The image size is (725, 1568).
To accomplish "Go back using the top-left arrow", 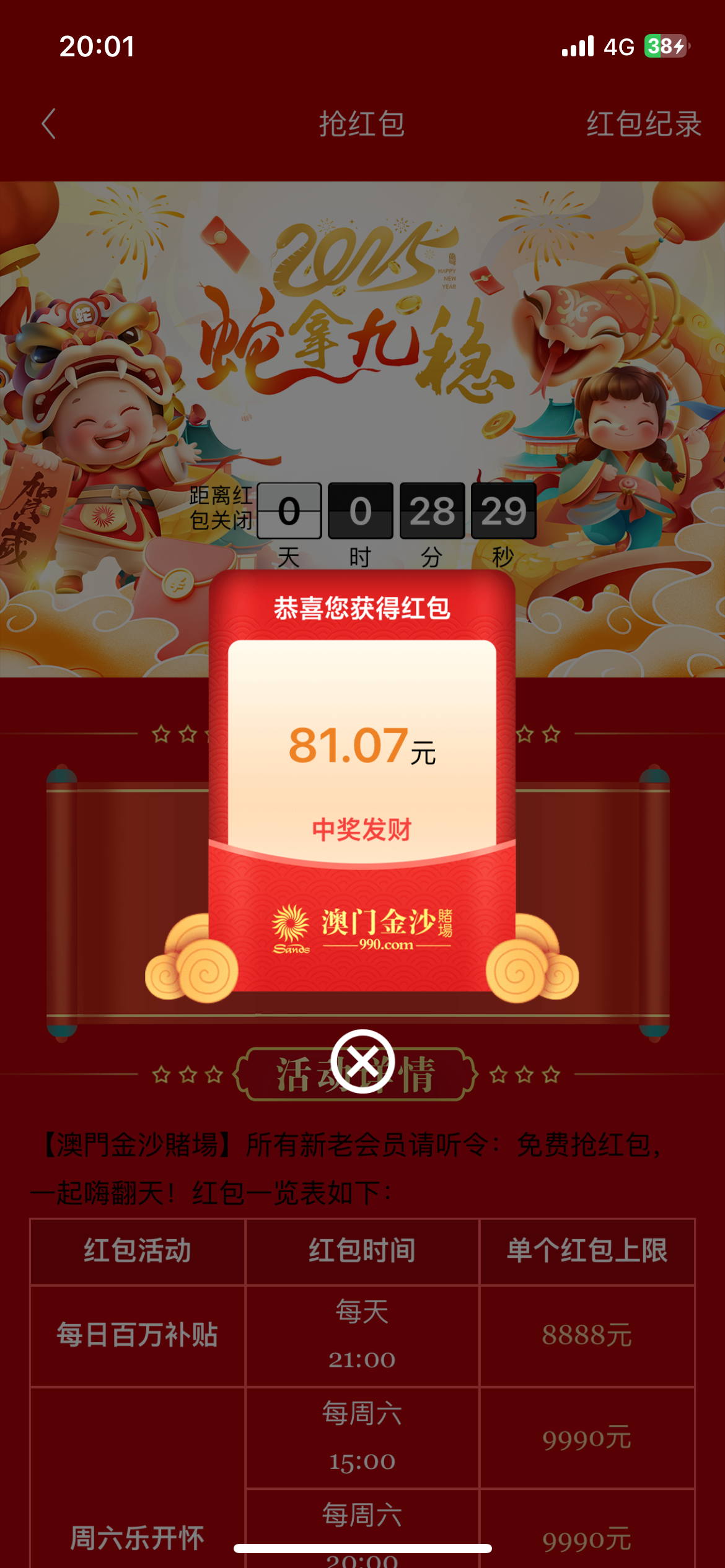I will point(49,124).
